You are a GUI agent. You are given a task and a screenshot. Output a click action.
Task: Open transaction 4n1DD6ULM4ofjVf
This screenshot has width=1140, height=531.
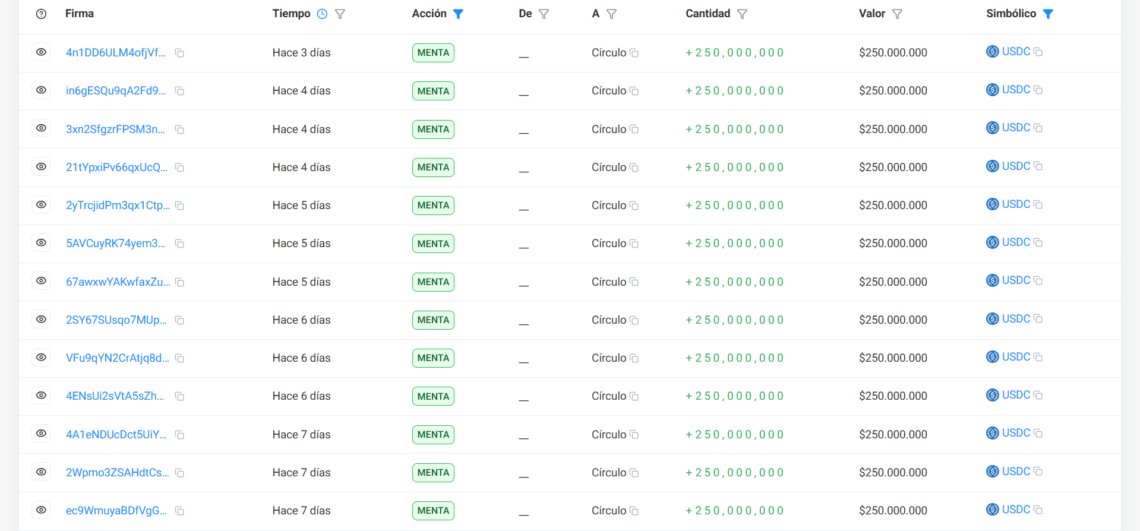pyautogui.click(x=116, y=52)
